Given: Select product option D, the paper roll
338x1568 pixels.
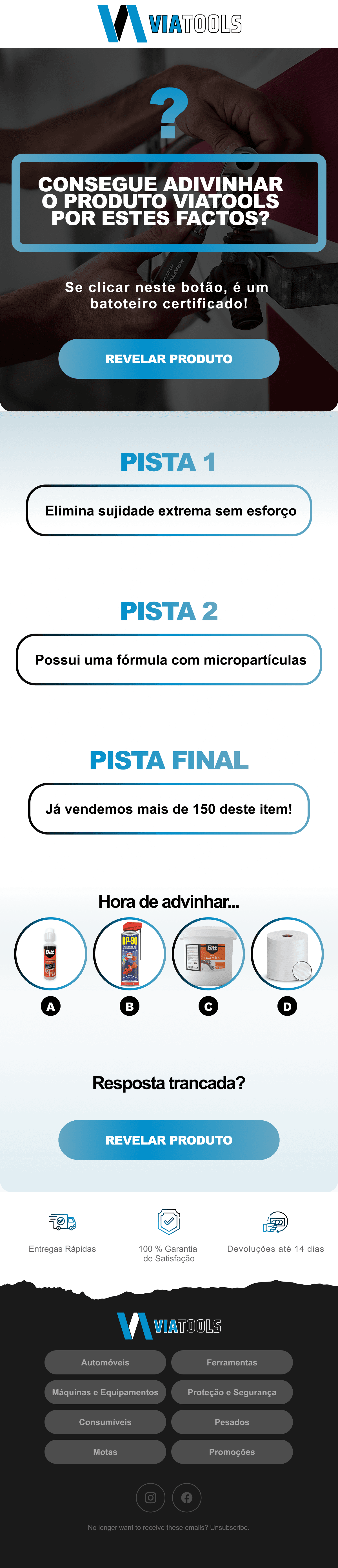Looking at the screenshot, I should click(287, 954).
